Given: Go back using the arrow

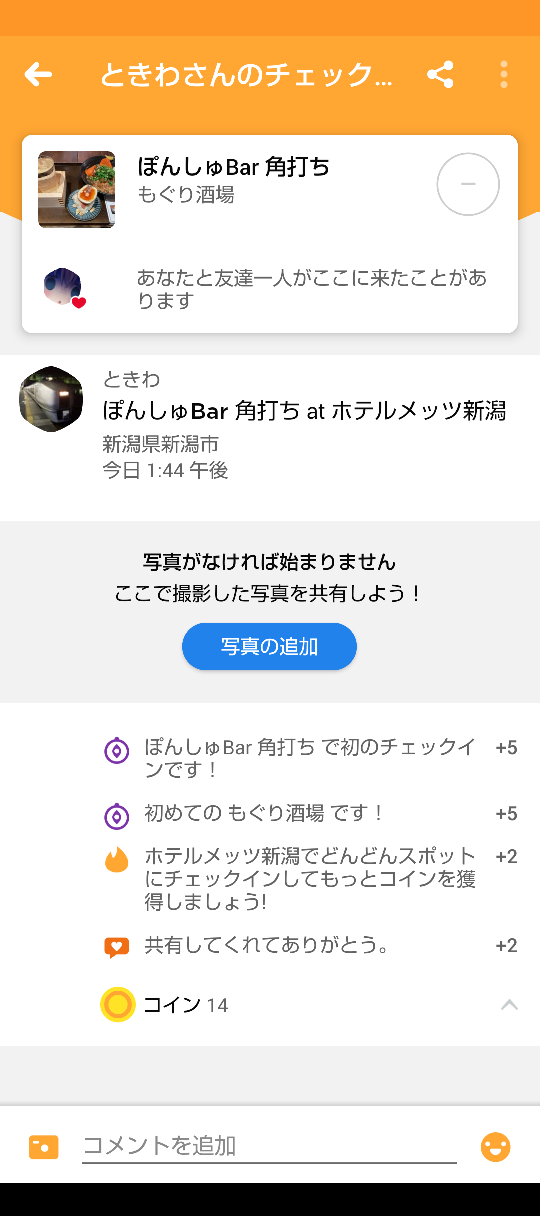Looking at the screenshot, I should coord(38,74).
